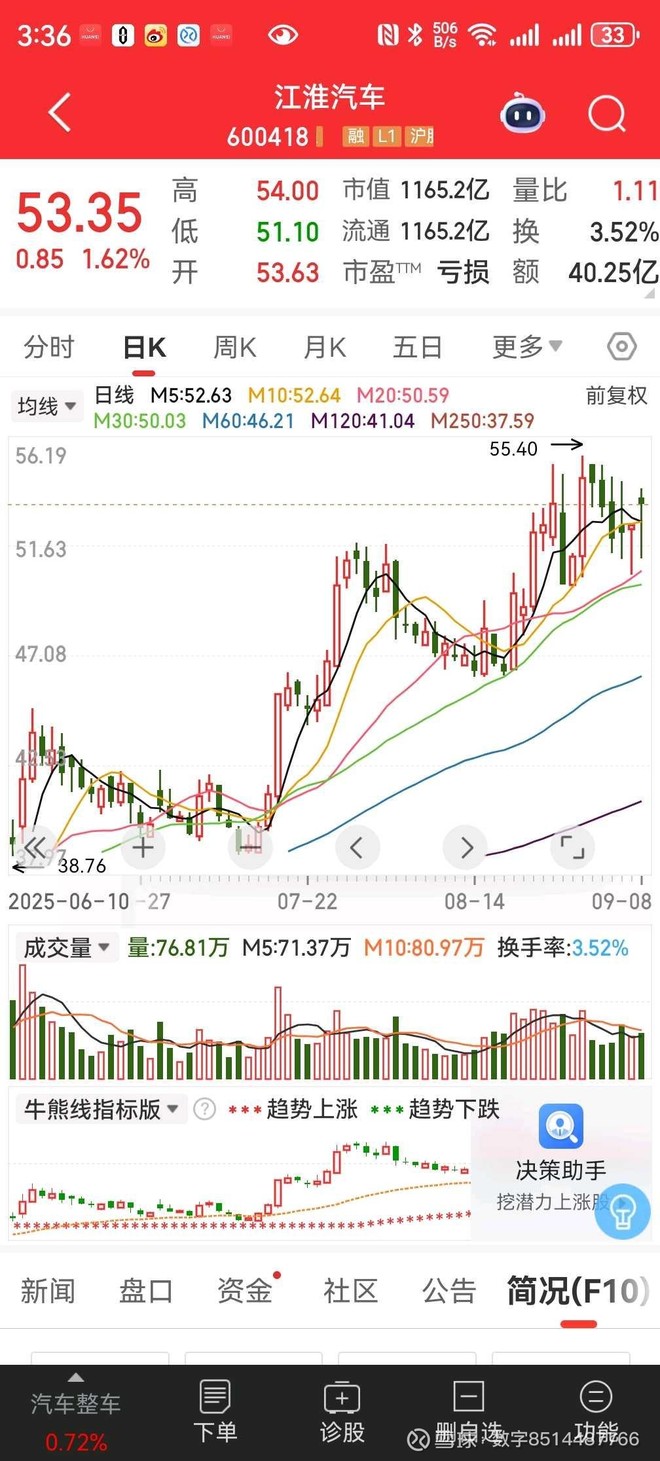The height and width of the screenshot is (1461, 660).
Task: Open 诊股 stock diagnosis
Action: (342, 1410)
